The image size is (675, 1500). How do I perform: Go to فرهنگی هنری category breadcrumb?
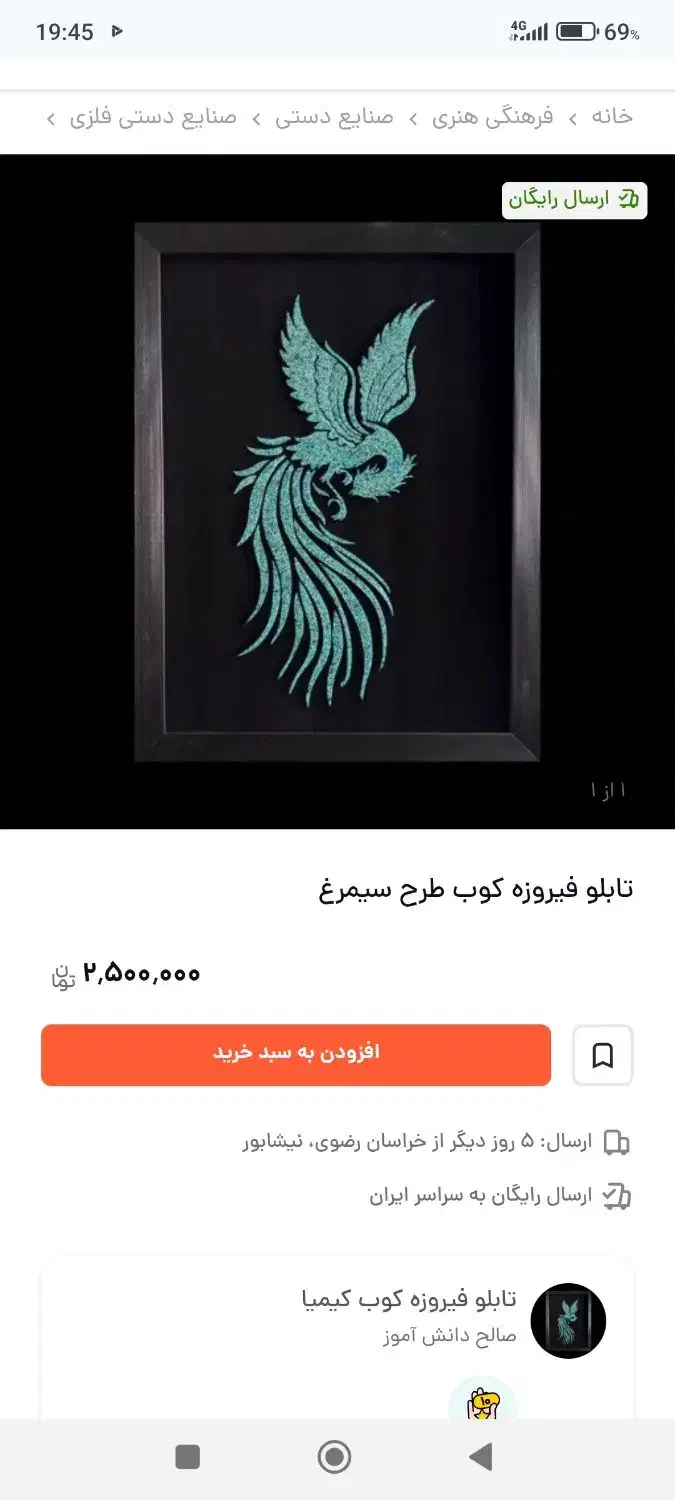pos(492,117)
